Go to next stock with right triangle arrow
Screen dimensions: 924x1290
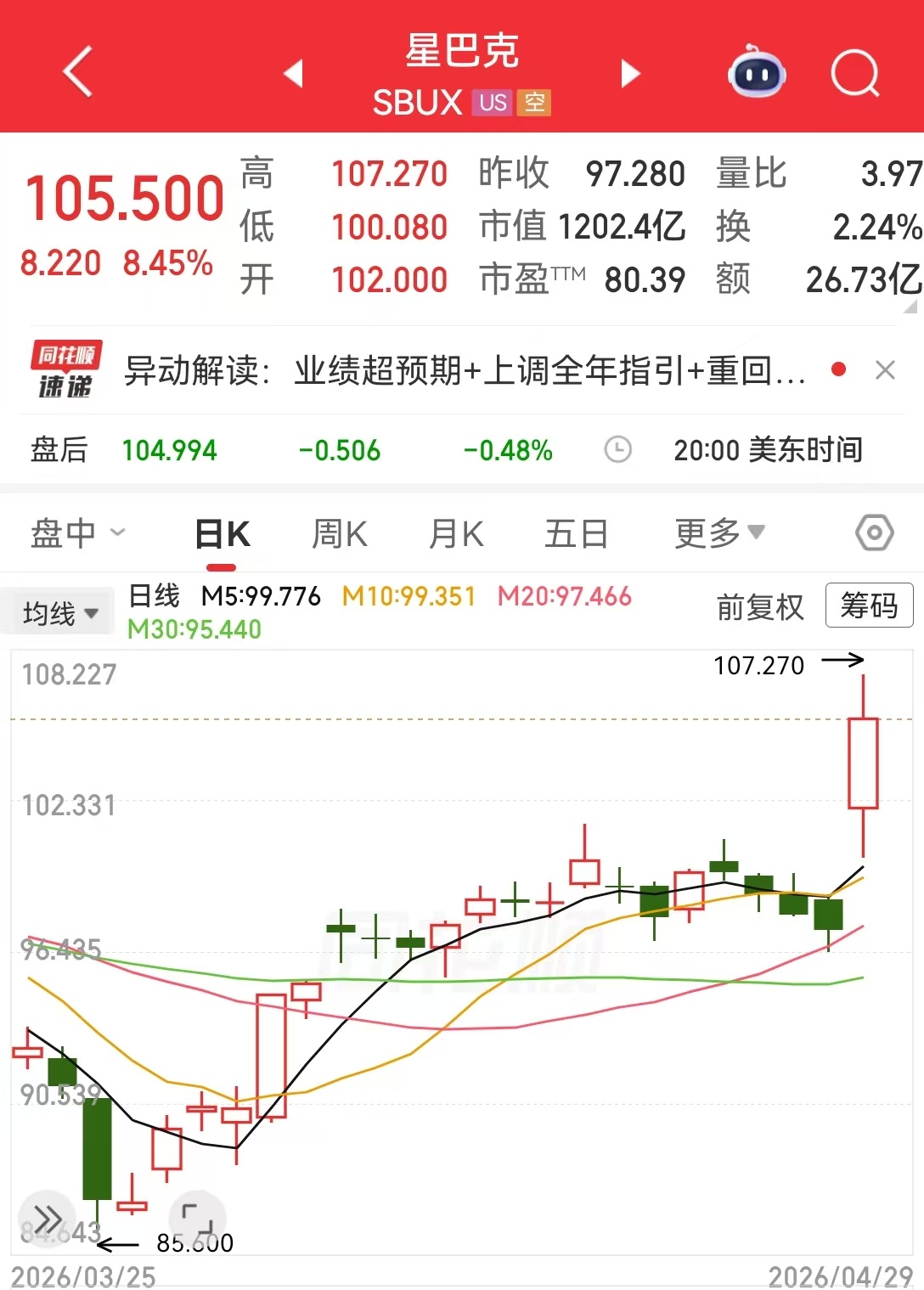tap(630, 75)
